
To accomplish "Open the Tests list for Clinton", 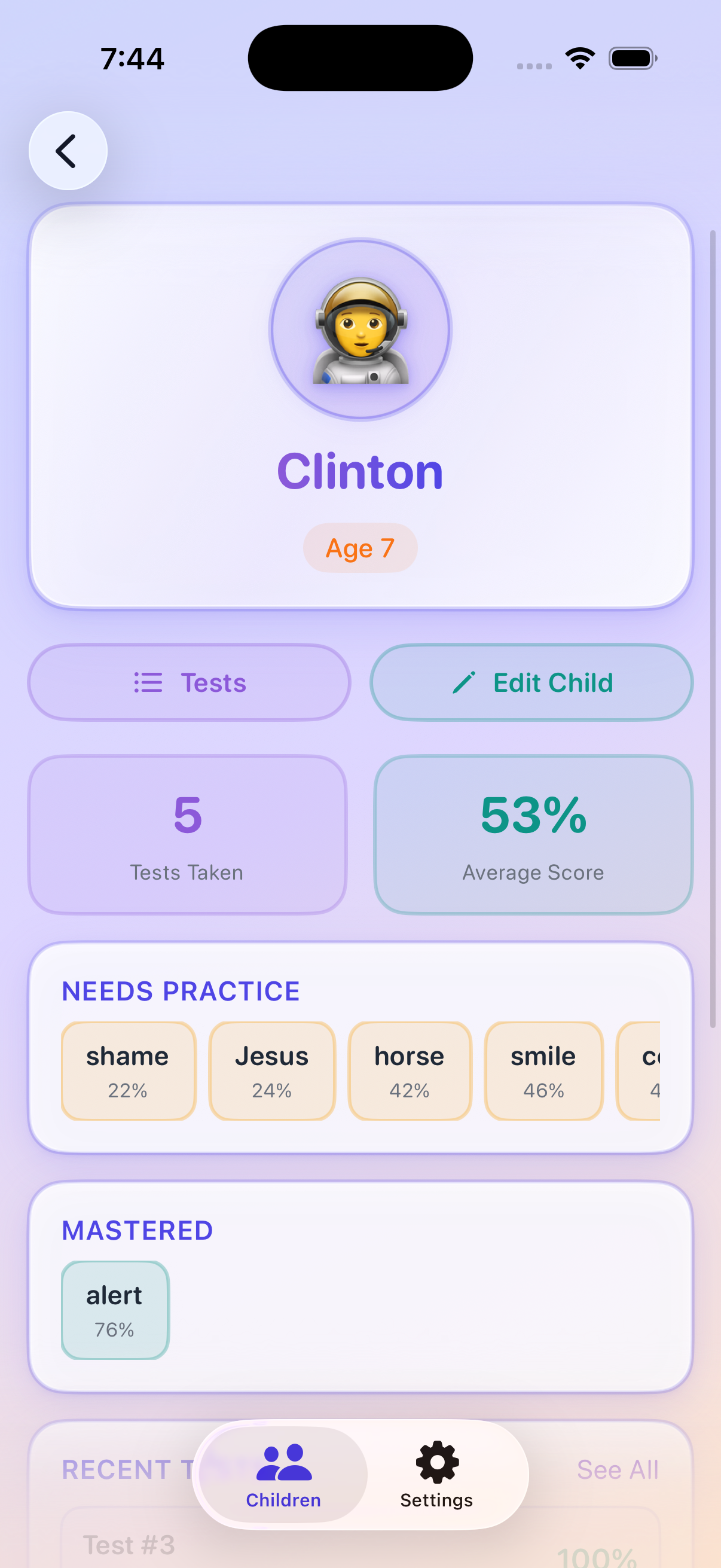I will coord(188,682).
